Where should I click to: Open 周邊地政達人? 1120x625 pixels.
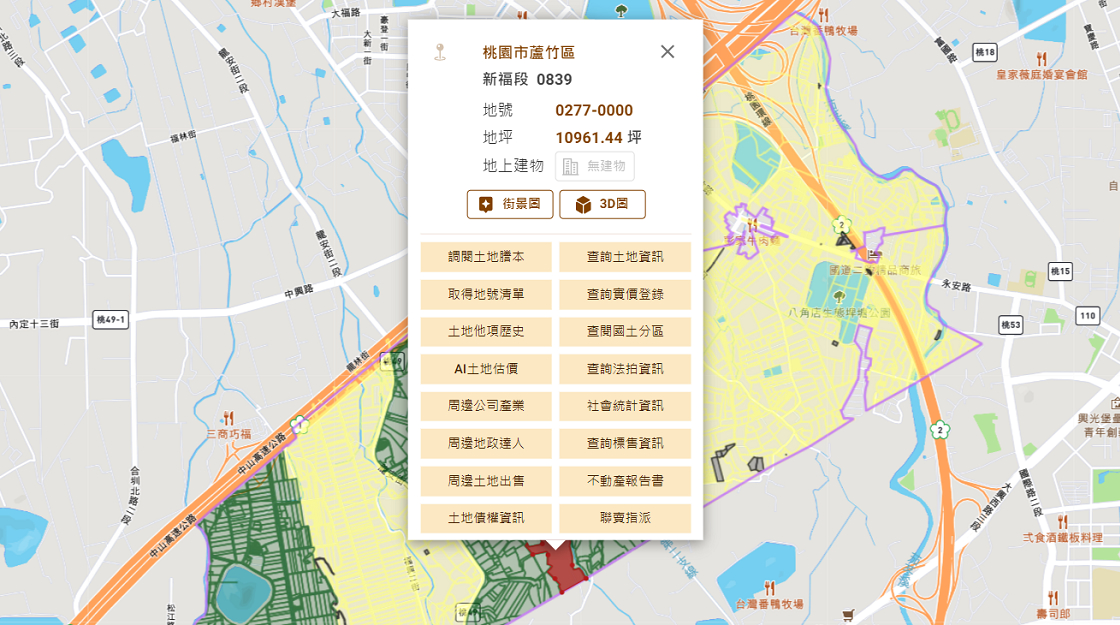pos(486,443)
